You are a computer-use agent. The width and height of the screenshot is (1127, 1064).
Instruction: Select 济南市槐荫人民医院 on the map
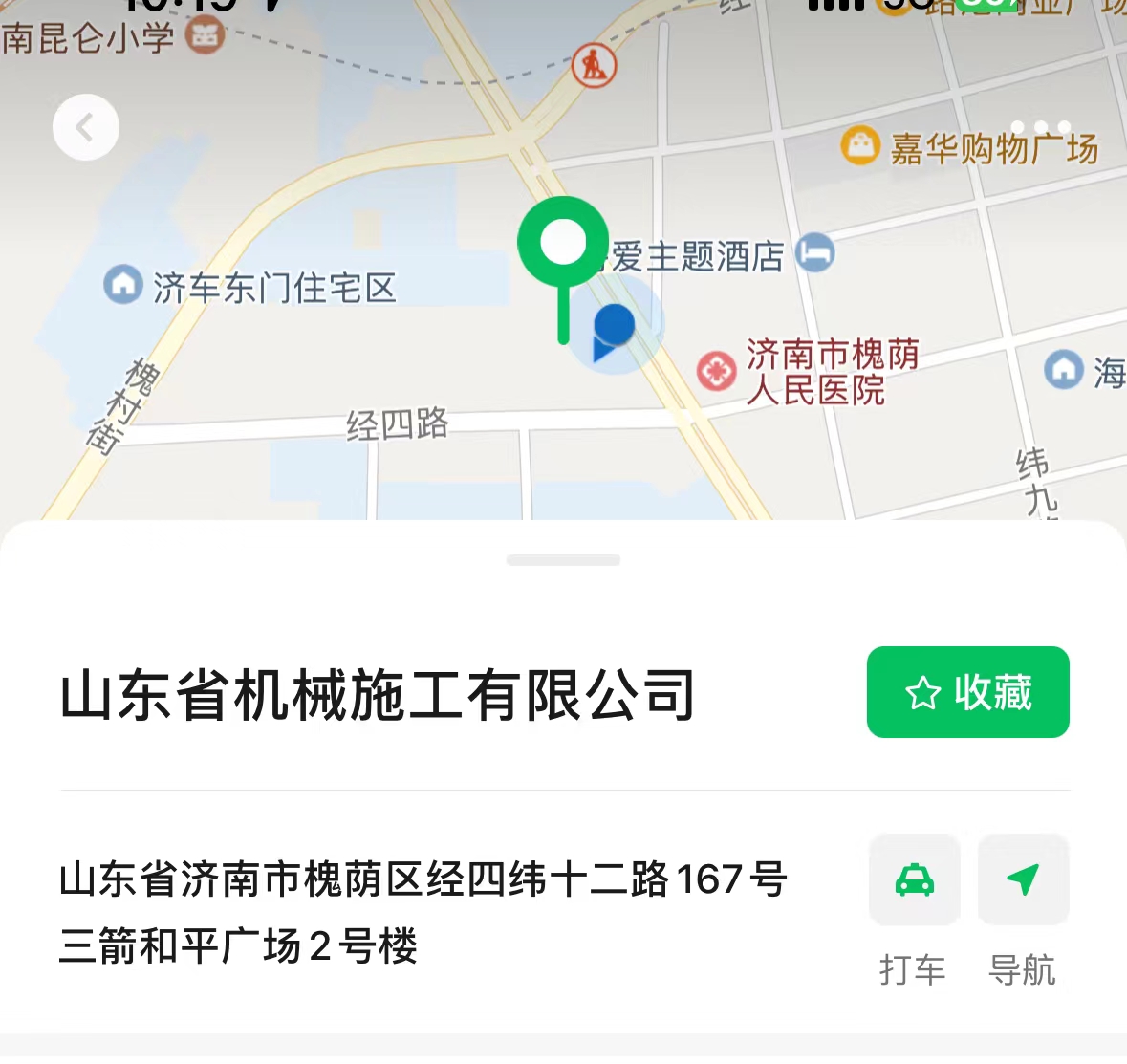(813, 373)
